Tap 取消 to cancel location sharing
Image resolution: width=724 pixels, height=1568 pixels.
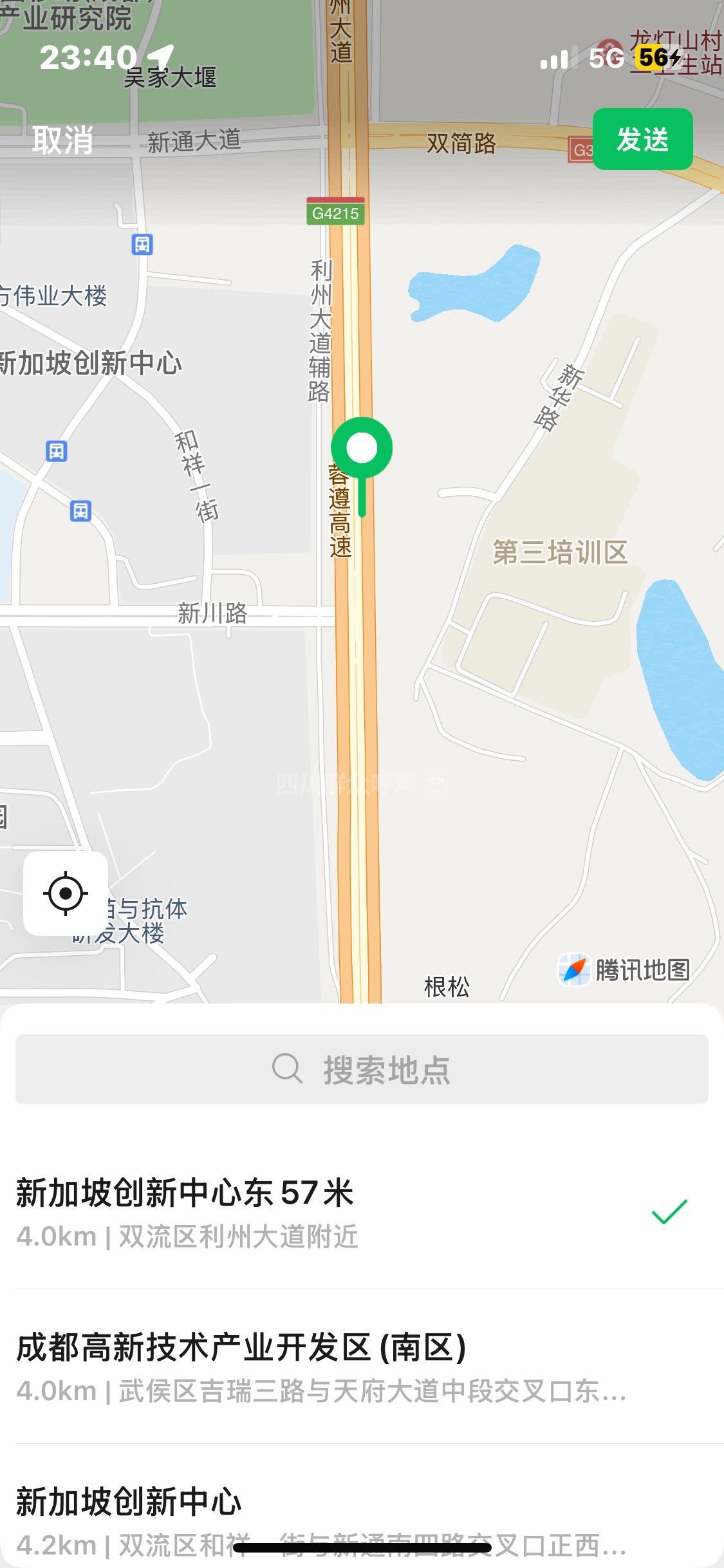click(x=62, y=140)
